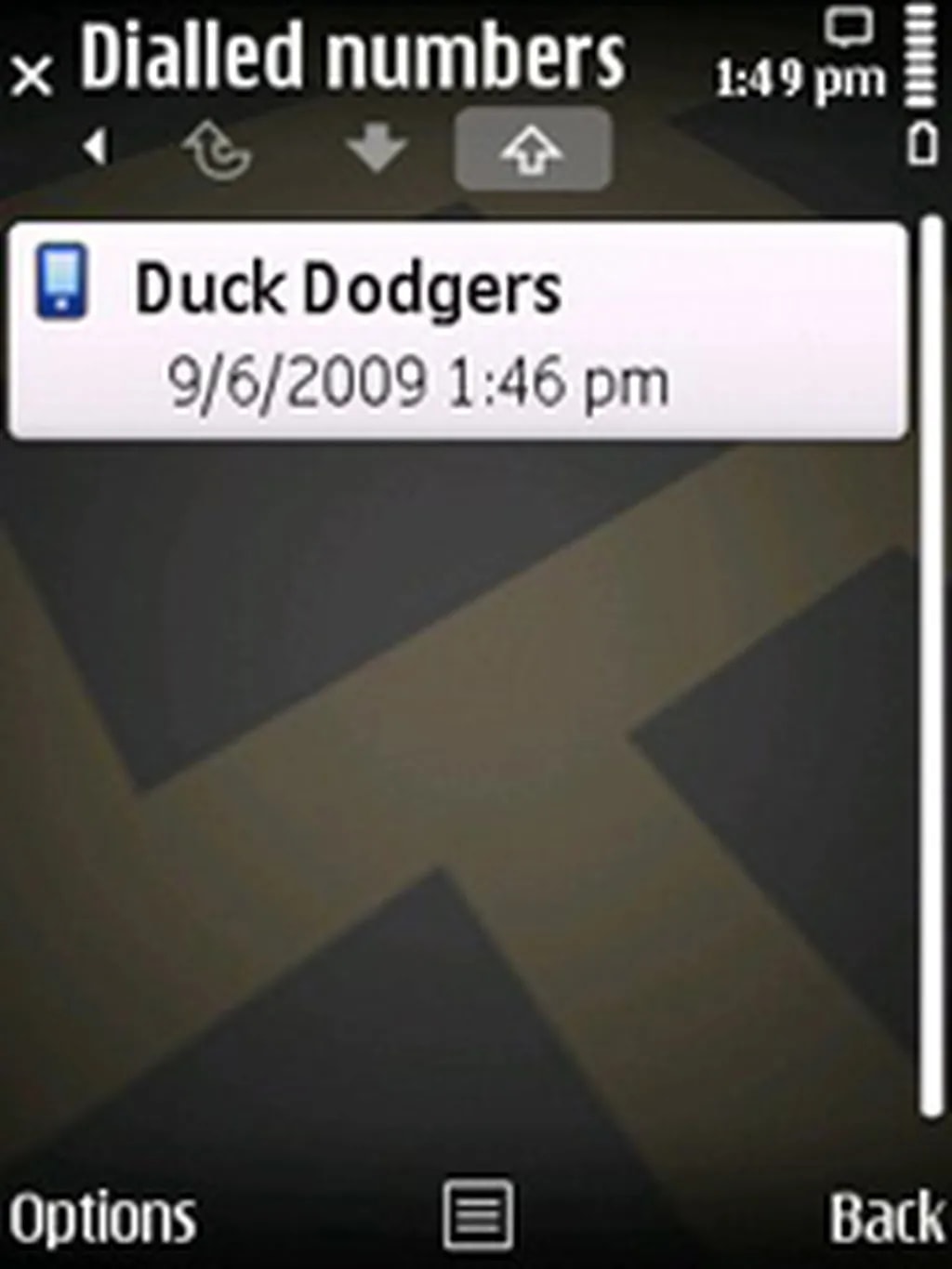Viewport: 952px width, 1269px height.
Task: Go Back to previous screen
Action: tap(885, 1218)
